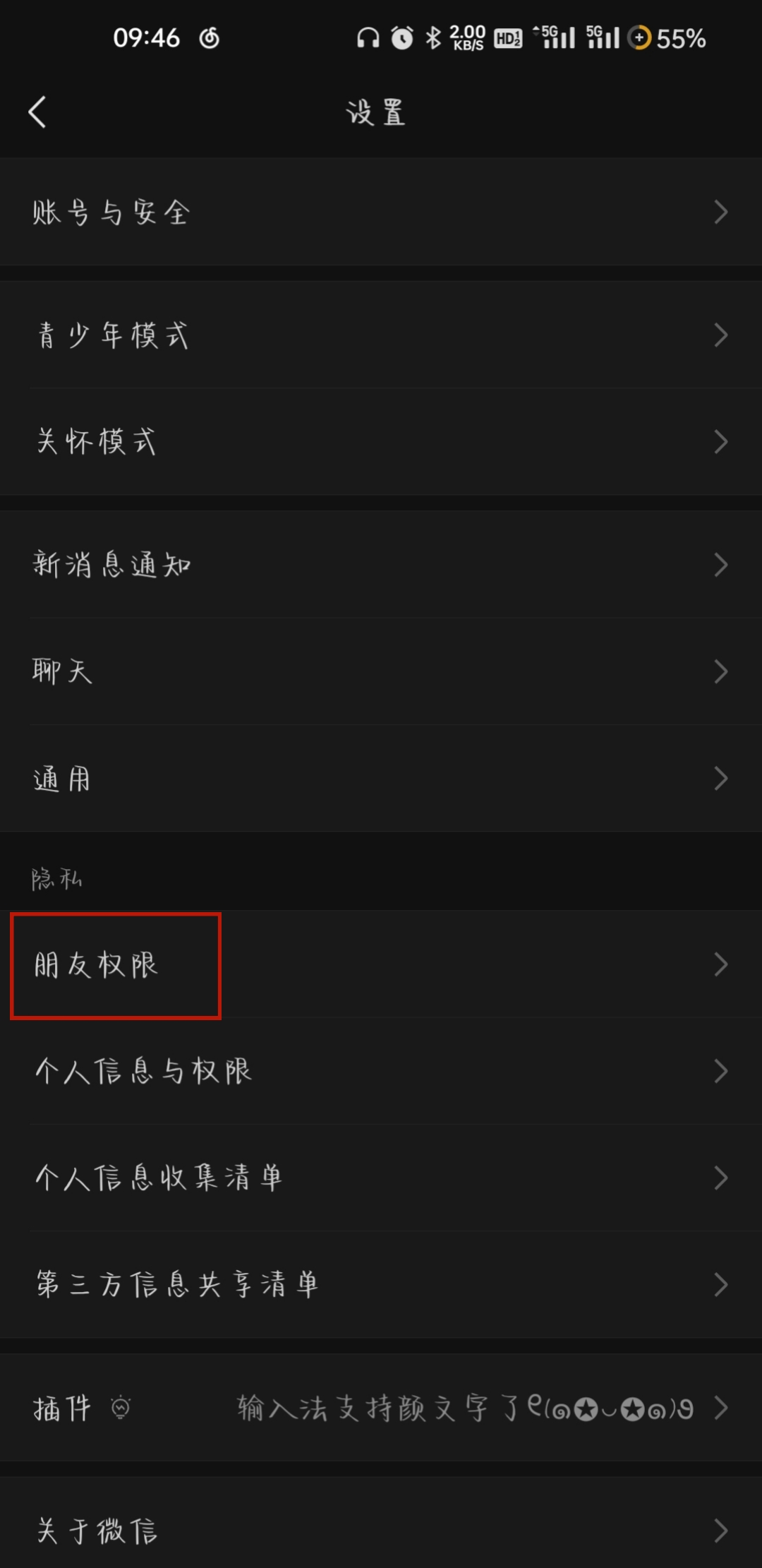Open 关怀模式

coord(381,442)
